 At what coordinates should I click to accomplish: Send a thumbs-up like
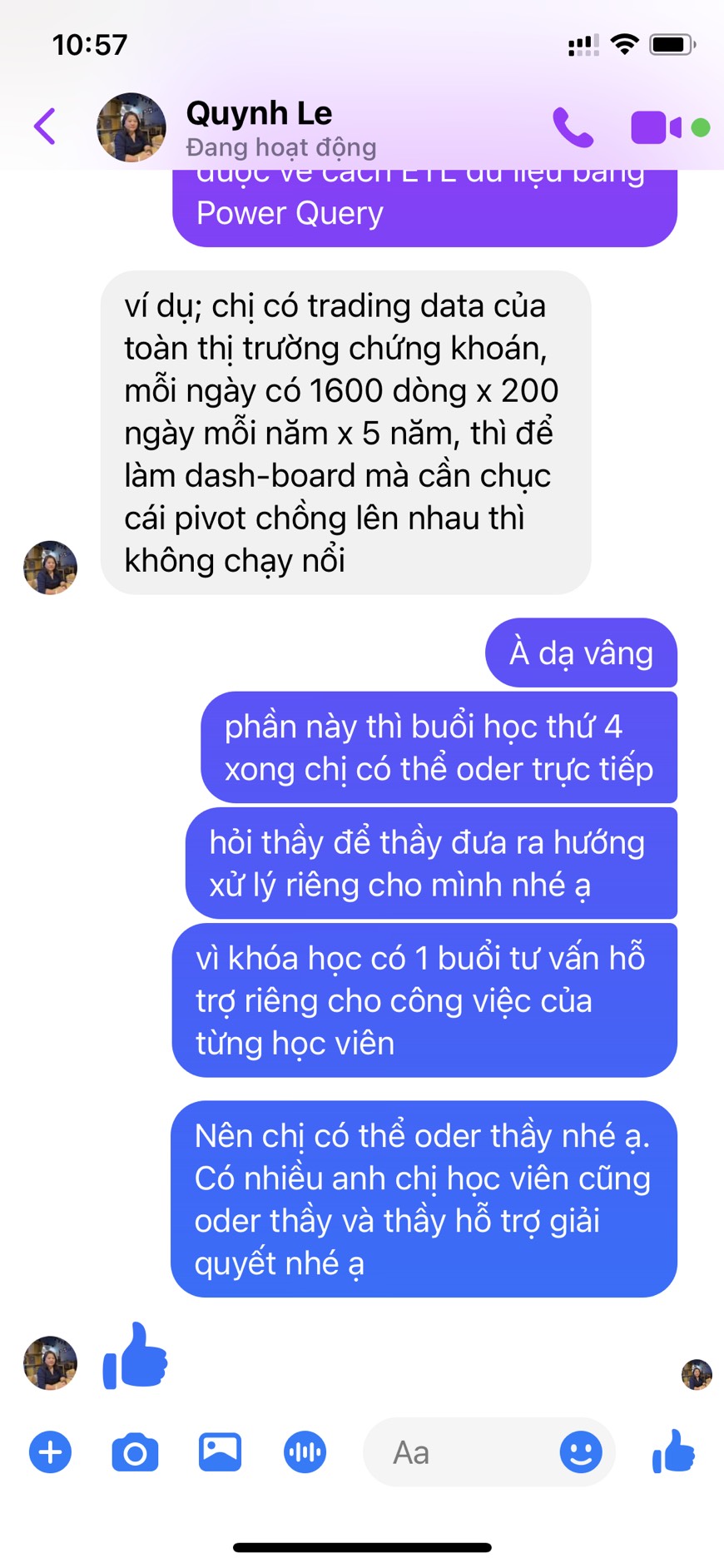pyautogui.click(x=673, y=1451)
